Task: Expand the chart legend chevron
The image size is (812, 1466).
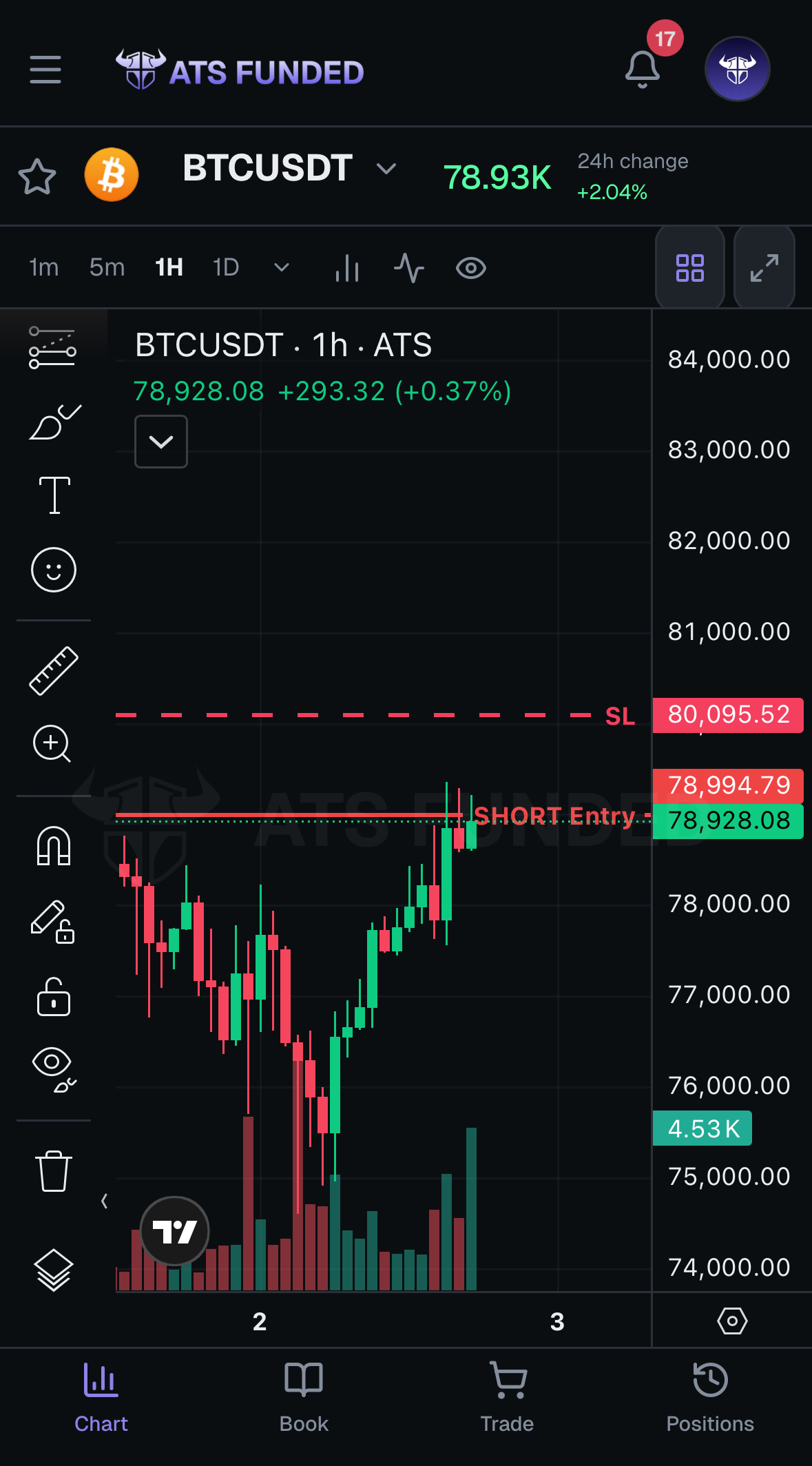Action: click(x=161, y=442)
